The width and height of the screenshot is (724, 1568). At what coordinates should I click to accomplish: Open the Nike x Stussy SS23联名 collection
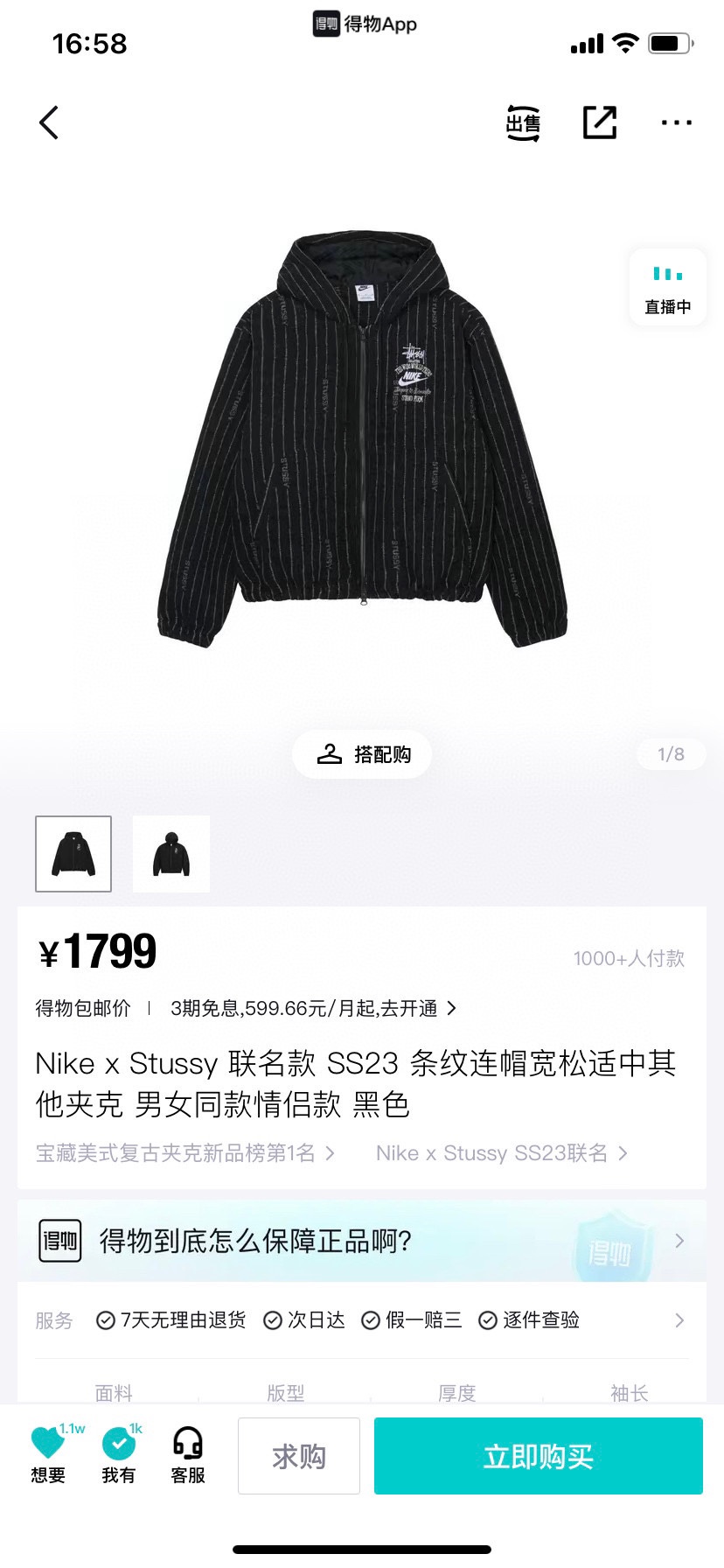click(x=501, y=1153)
